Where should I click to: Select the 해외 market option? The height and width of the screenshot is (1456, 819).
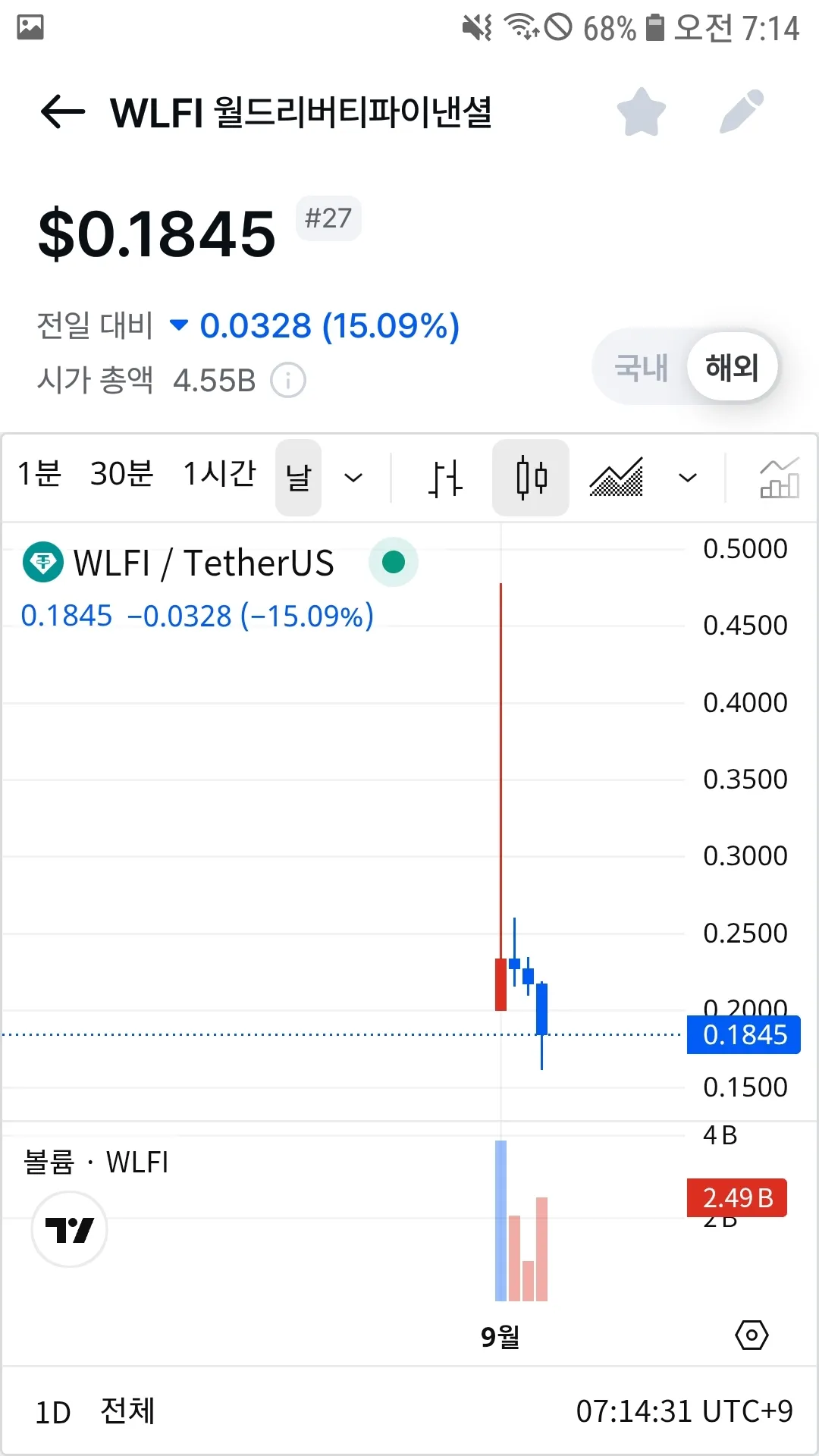[x=732, y=368]
